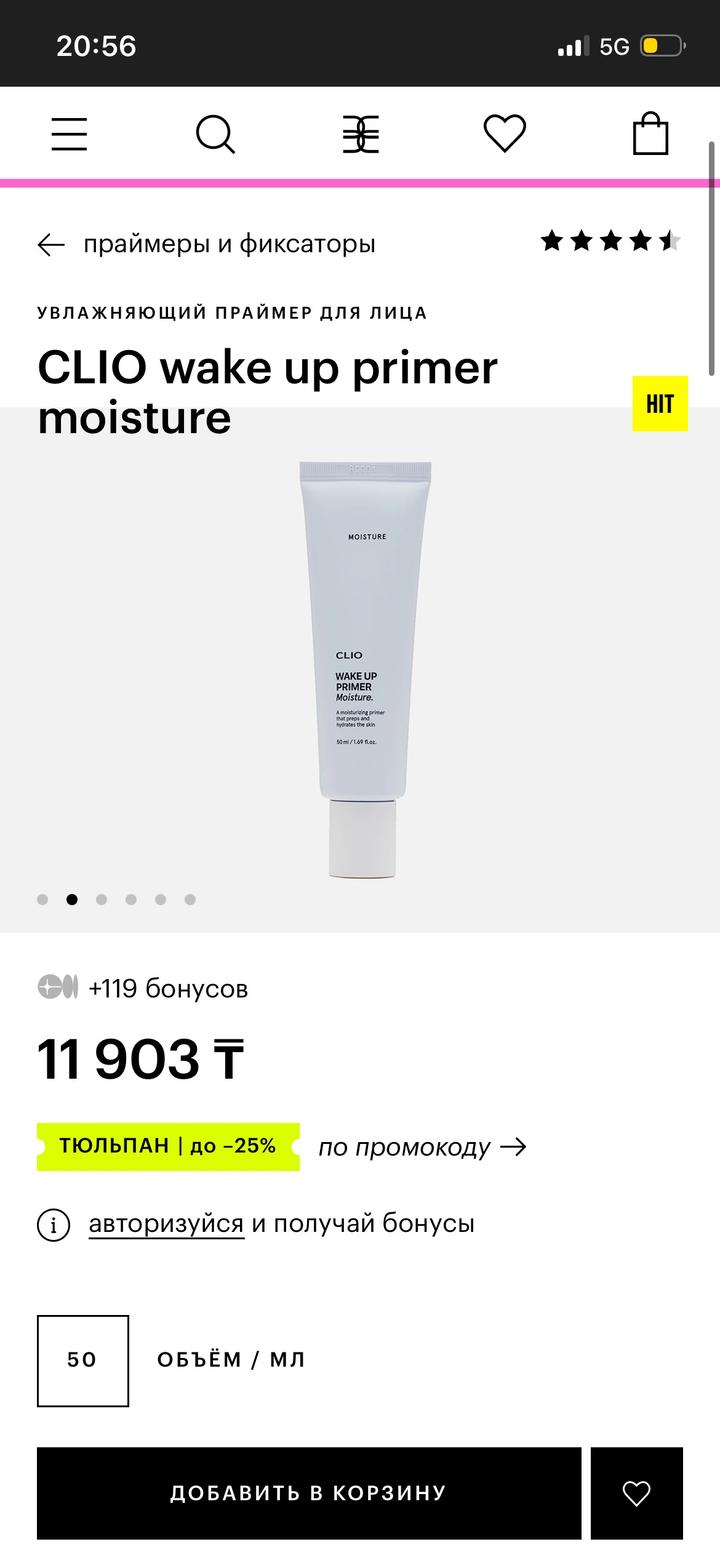Select the 50 ml volume option
The image size is (720, 1558).
(83, 1360)
